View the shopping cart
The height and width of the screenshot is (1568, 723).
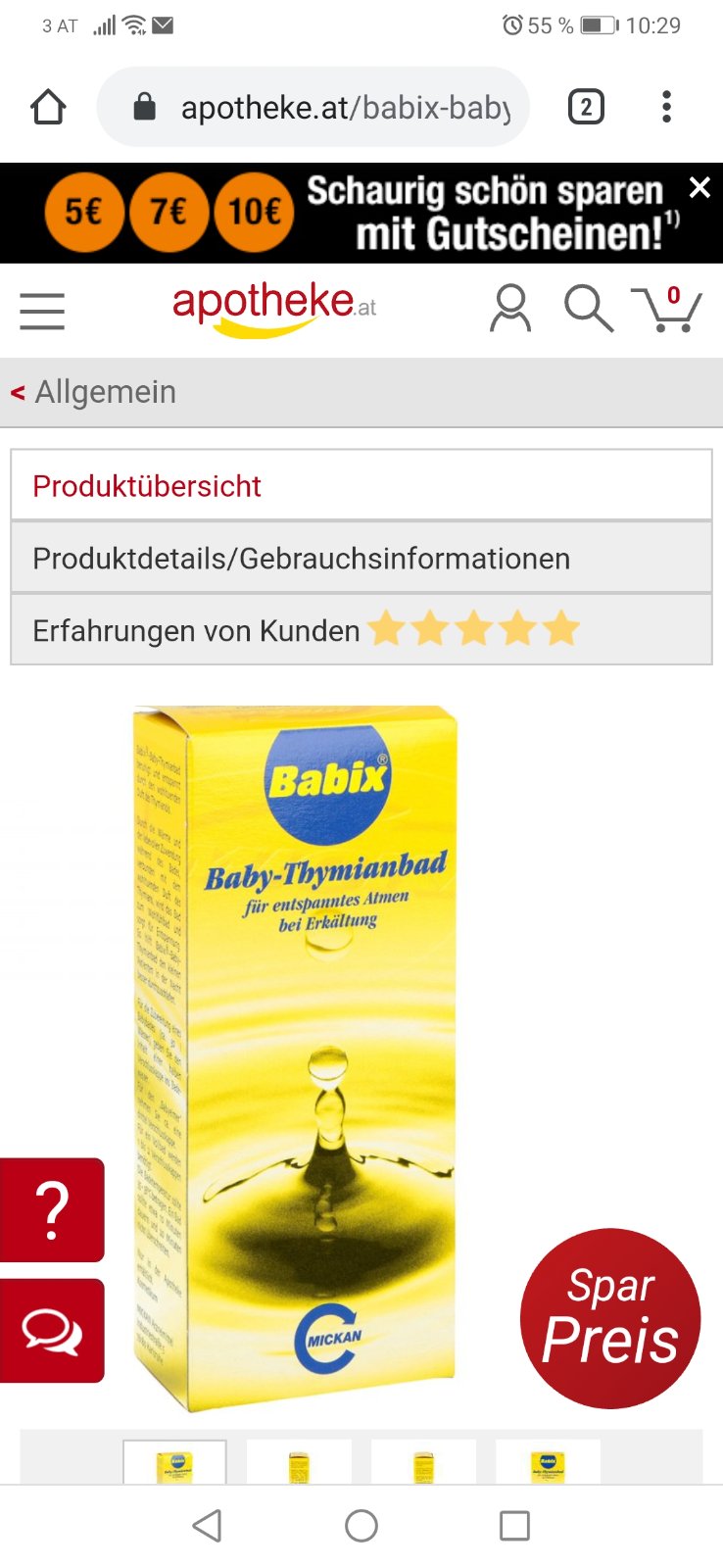[666, 310]
